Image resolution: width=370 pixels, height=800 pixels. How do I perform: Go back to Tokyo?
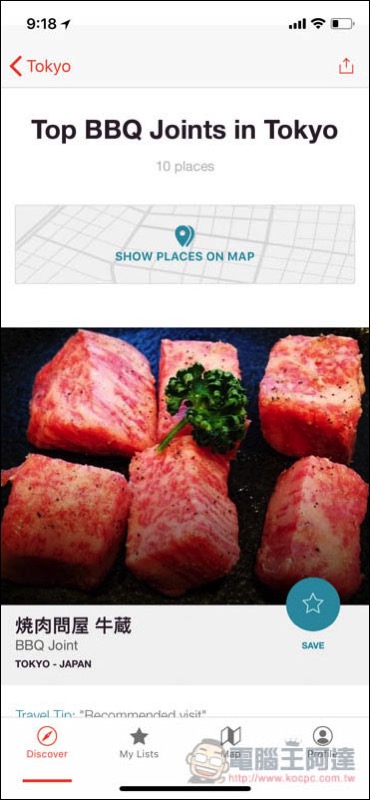40,67
